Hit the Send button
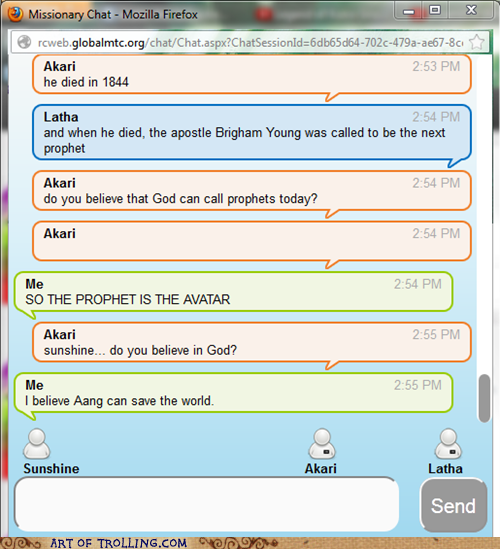 (x=453, y=505)
